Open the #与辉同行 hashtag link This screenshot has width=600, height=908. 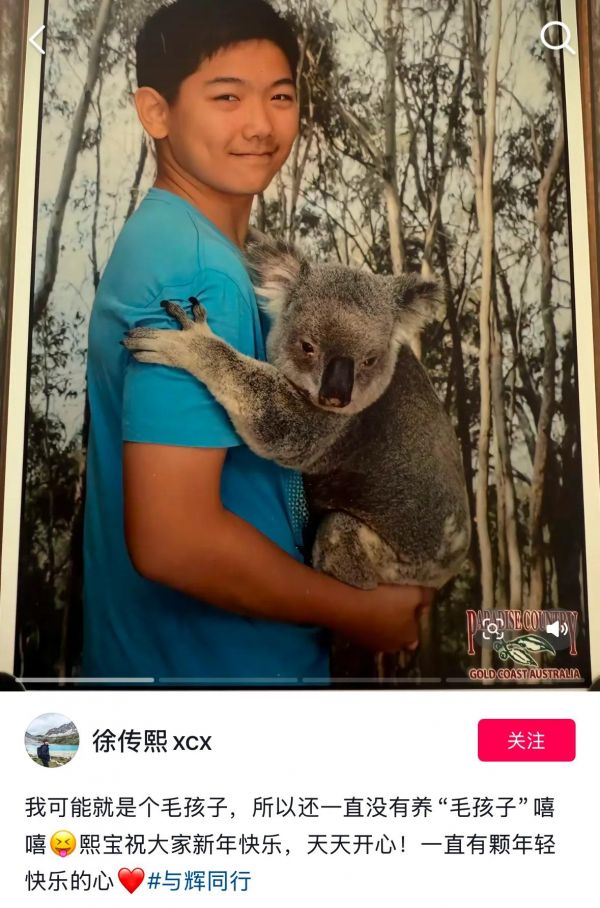coord(198,880)
